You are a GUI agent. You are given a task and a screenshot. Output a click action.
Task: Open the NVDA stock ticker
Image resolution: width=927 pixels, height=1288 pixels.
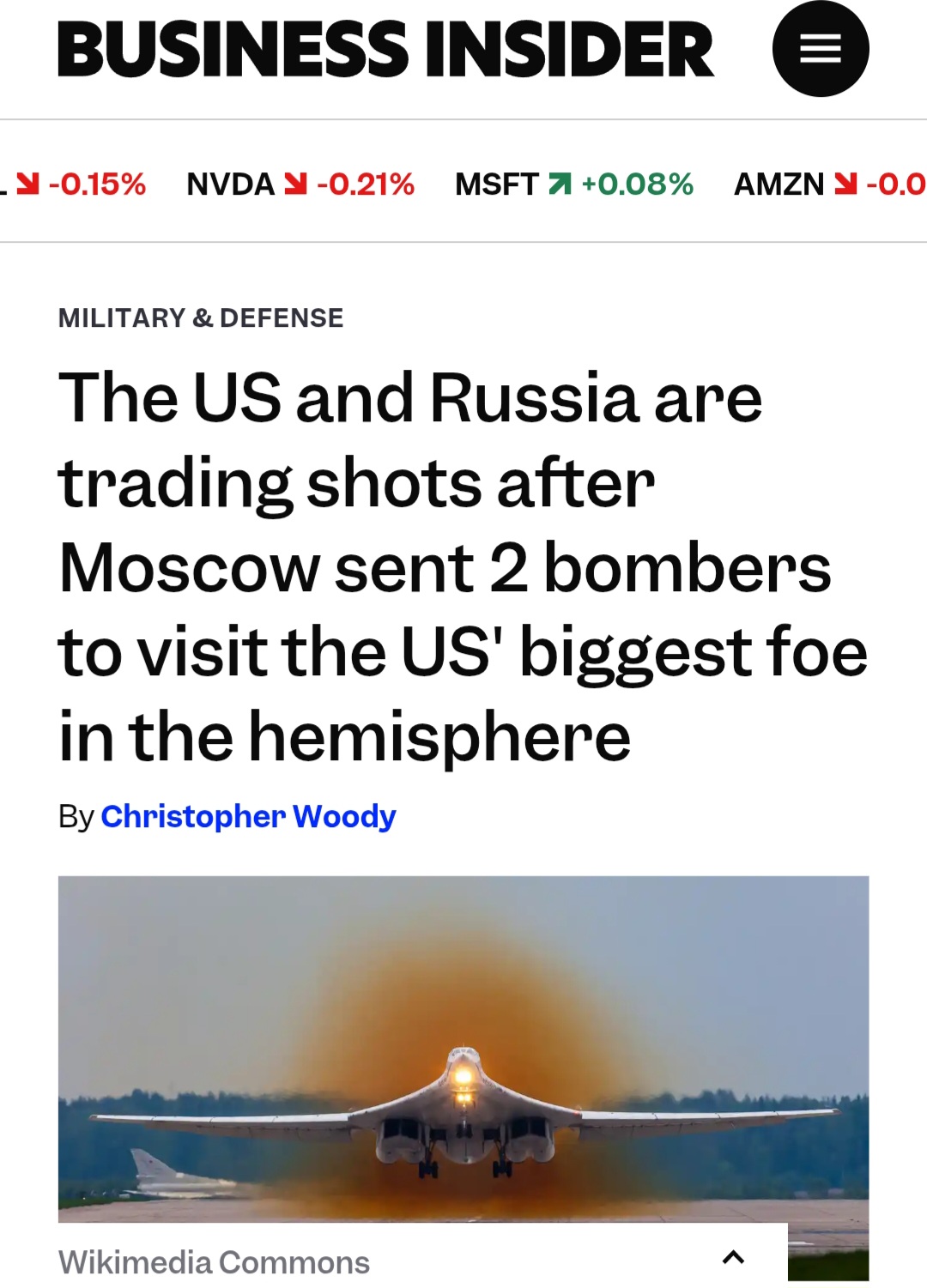click(300, 184)
